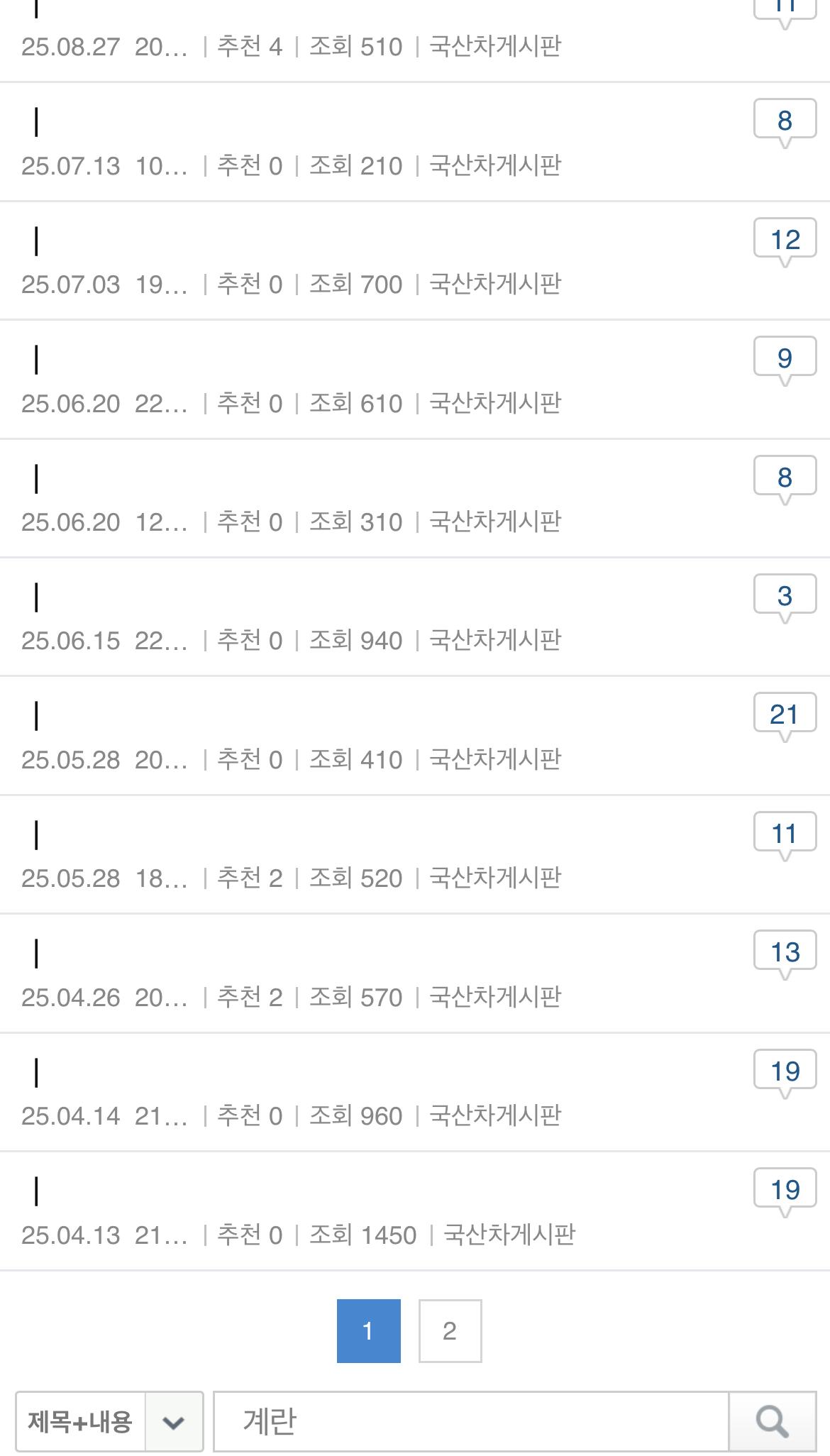
Task: View the 21 comments on the 25.05.28 post
Action: [785, 715]
